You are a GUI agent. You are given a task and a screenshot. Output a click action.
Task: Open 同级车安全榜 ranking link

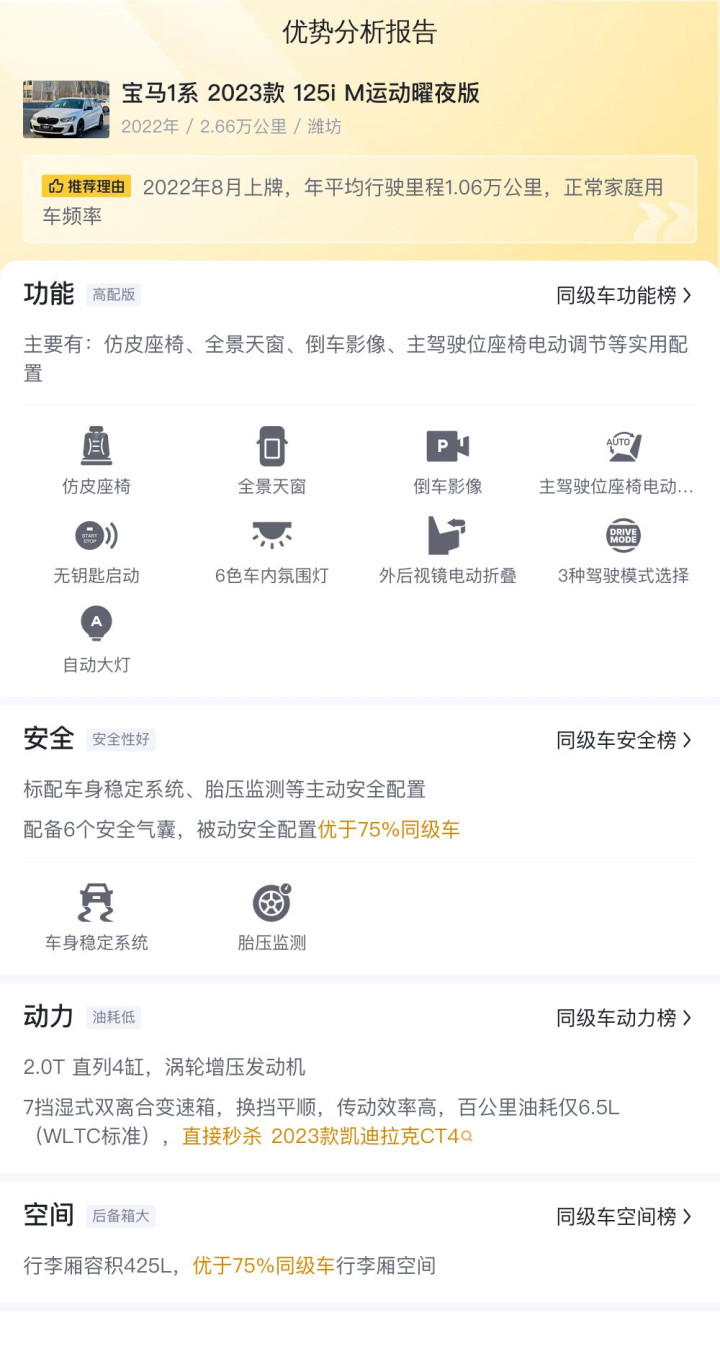coord(624,740)
